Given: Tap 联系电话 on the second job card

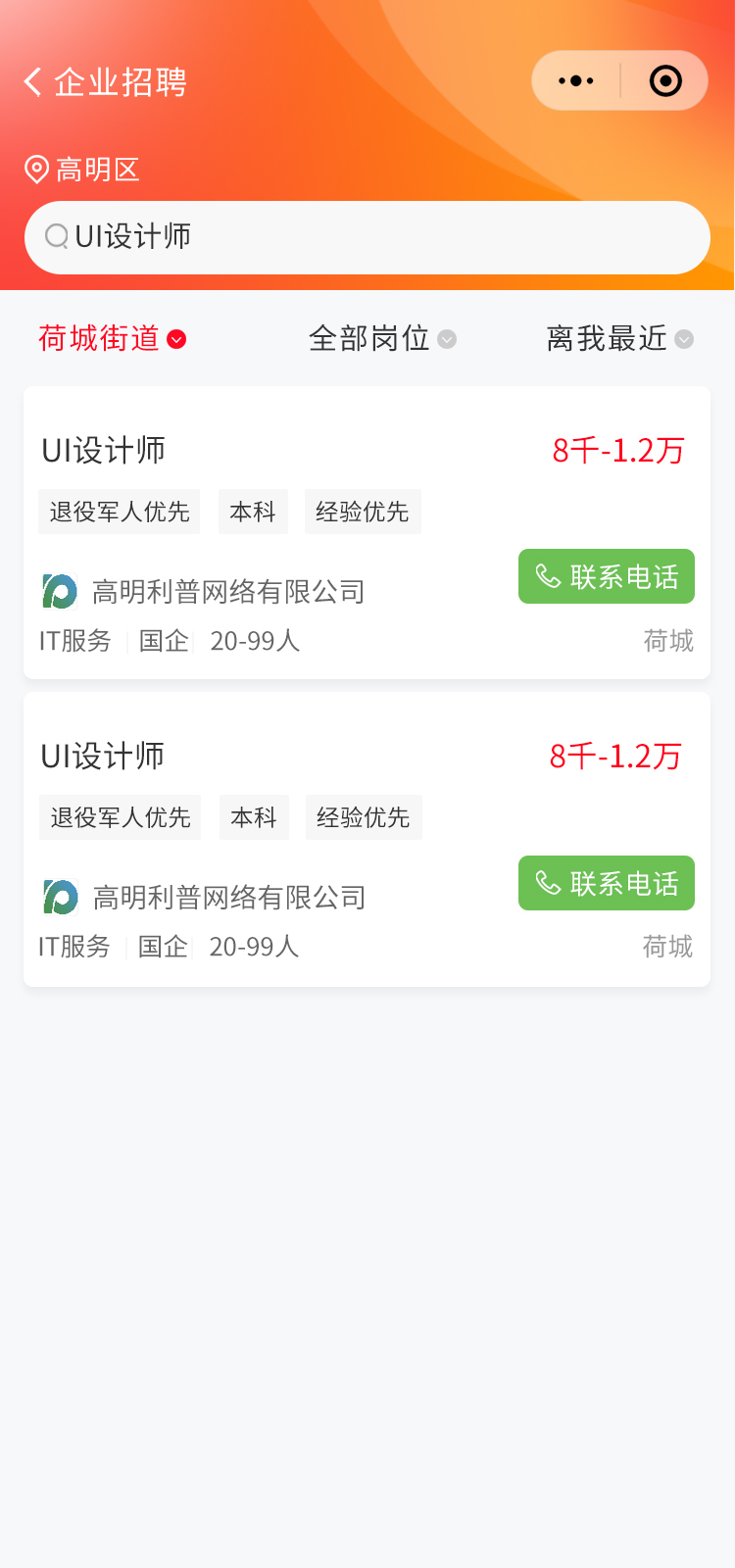Looking at the screenshot, I should tap(606, 883).
